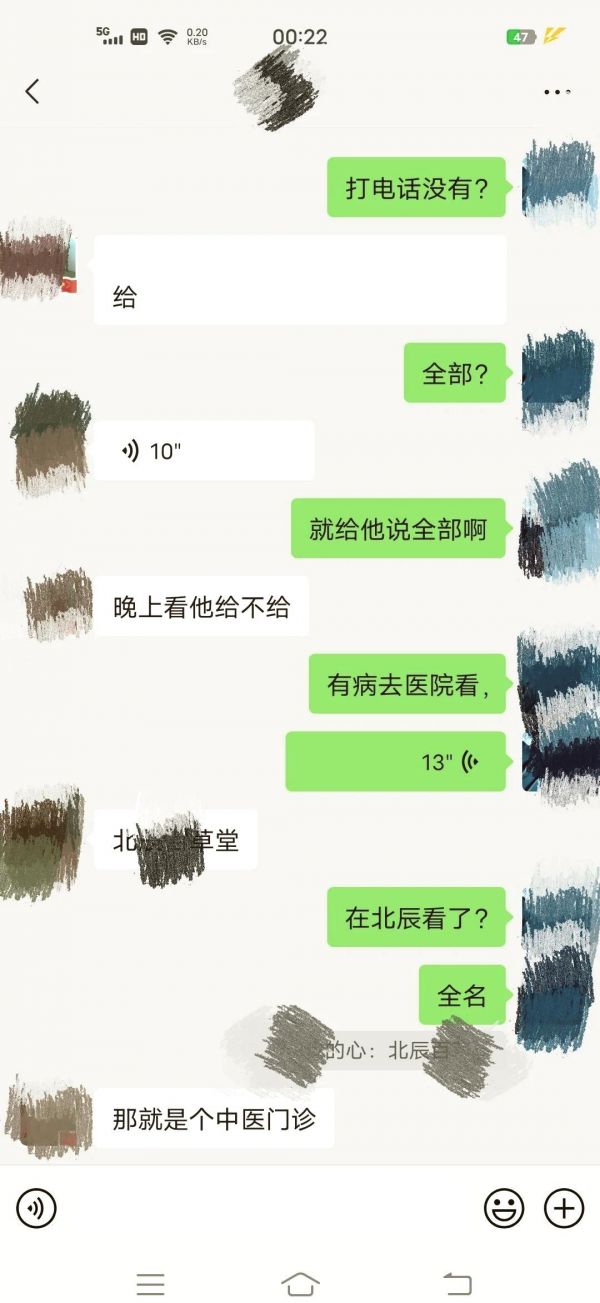Focus the message text field
This screenshot has height=1303, width=600.
tap(270, 1209)
